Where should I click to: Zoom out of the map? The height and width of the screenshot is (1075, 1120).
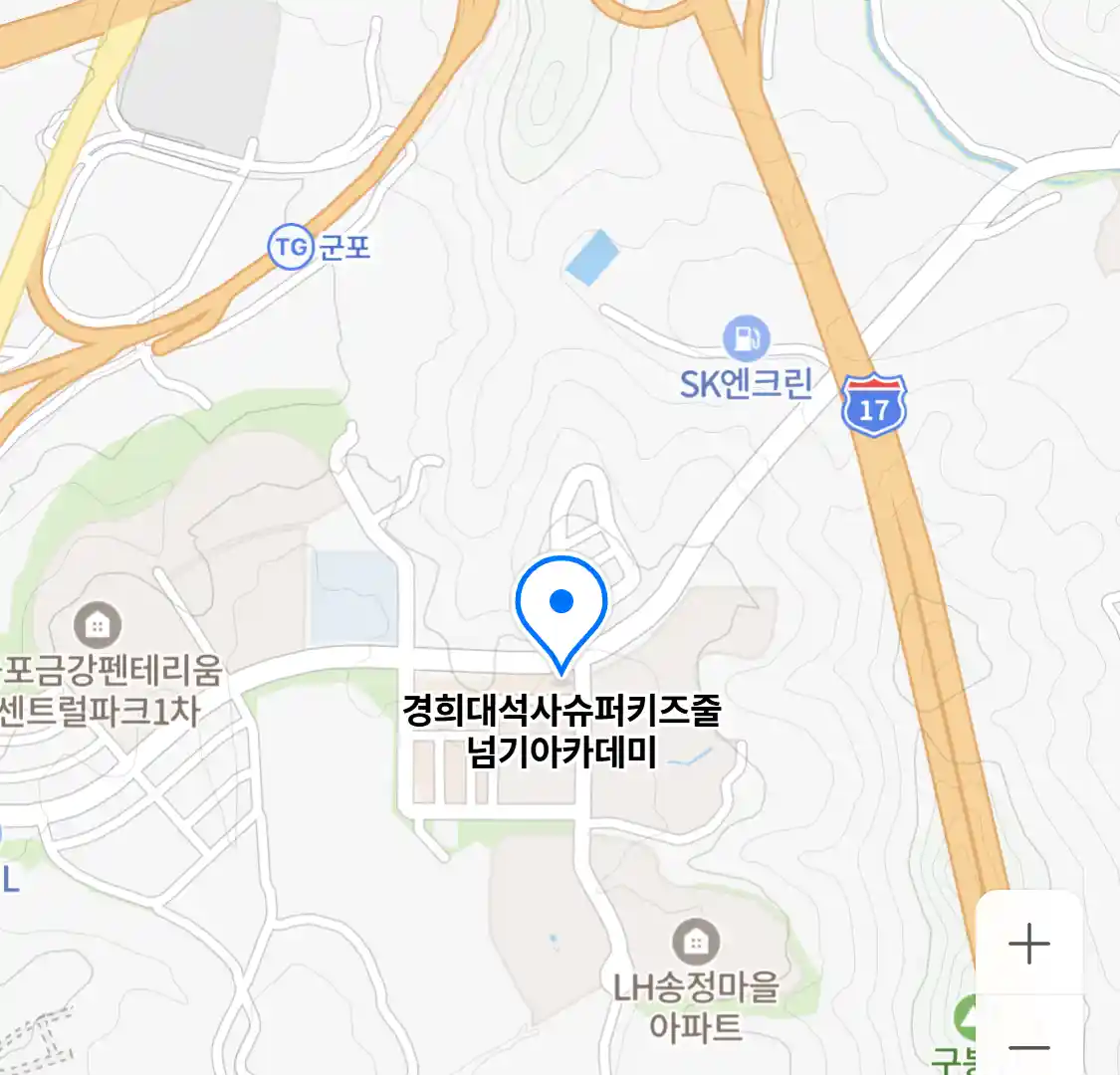[1028, 1047]
